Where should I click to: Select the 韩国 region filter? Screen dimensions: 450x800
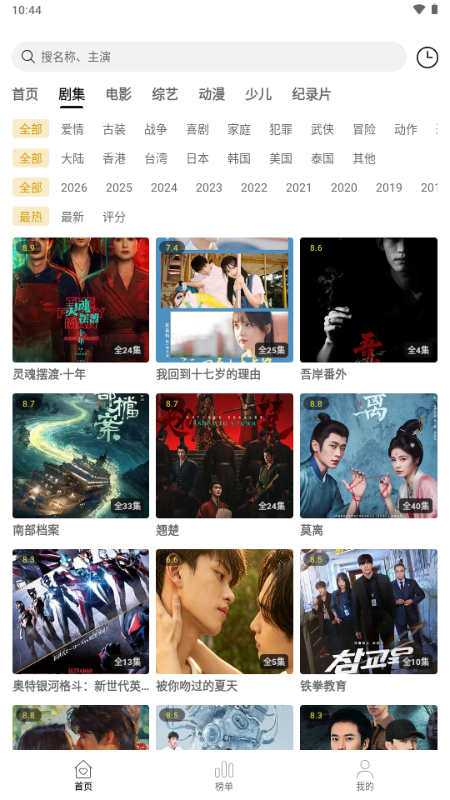click(x=239, y=158)
